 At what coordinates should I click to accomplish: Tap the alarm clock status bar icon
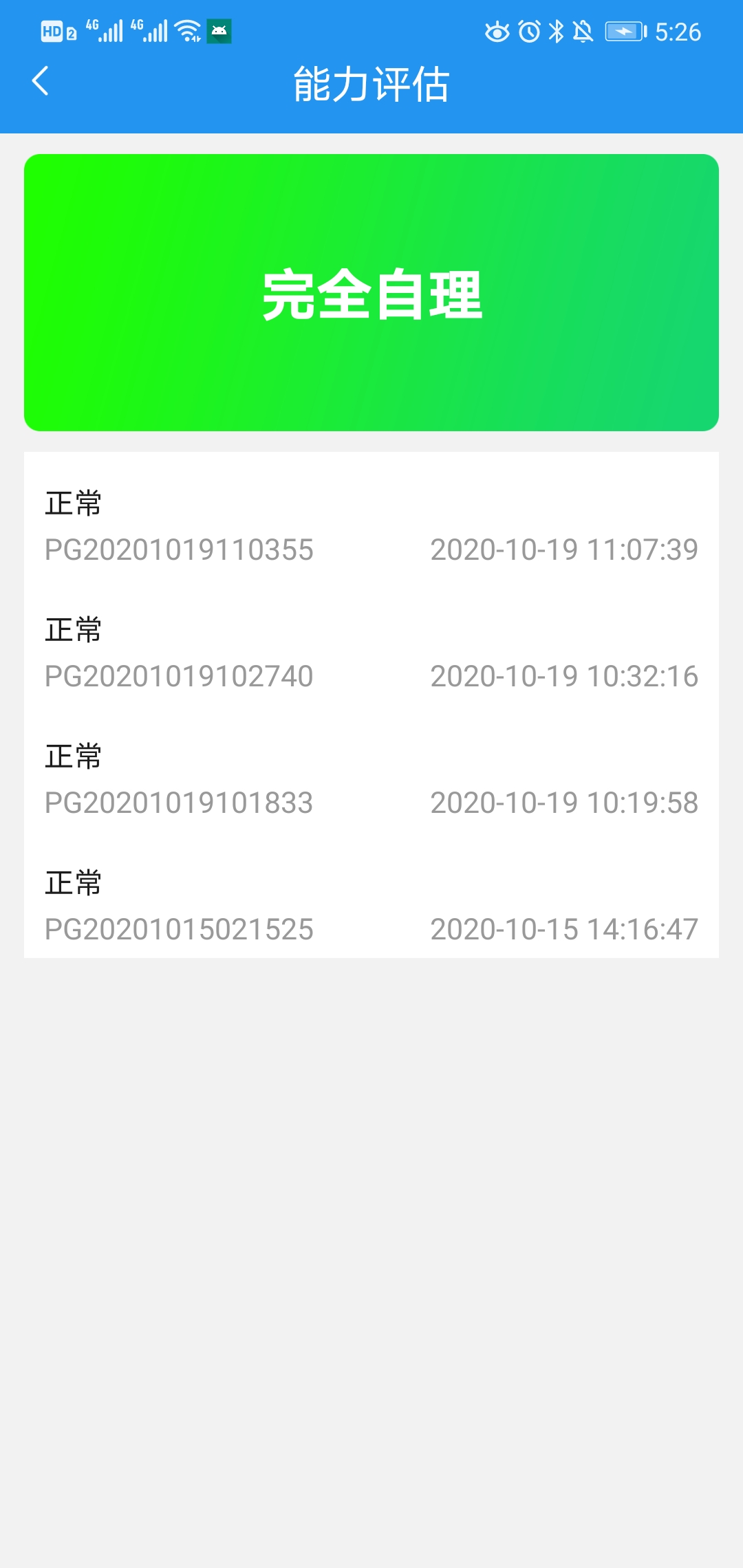[x=528, y=31]
